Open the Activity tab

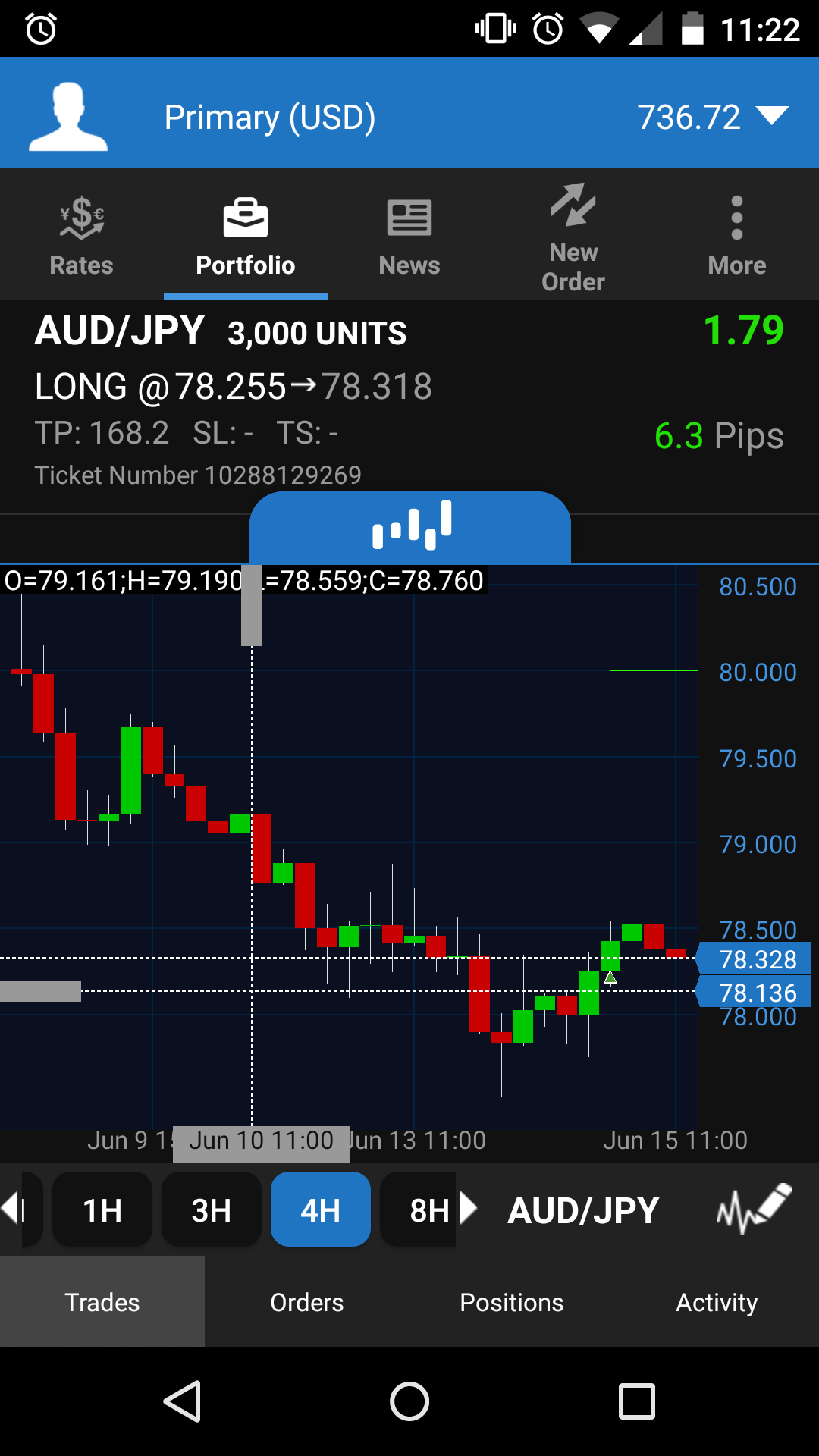[717, 1302]
